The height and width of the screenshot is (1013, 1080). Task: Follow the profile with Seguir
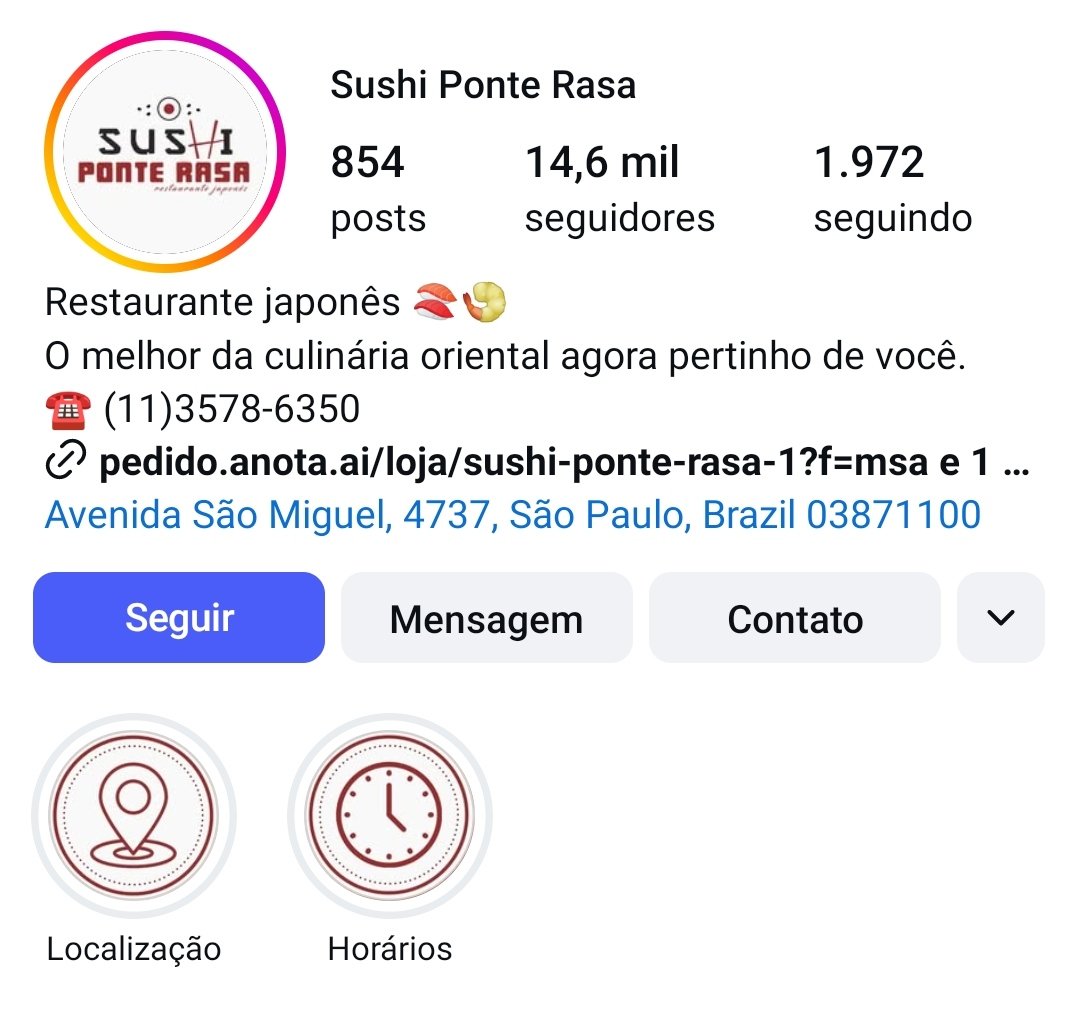(179, 618)
